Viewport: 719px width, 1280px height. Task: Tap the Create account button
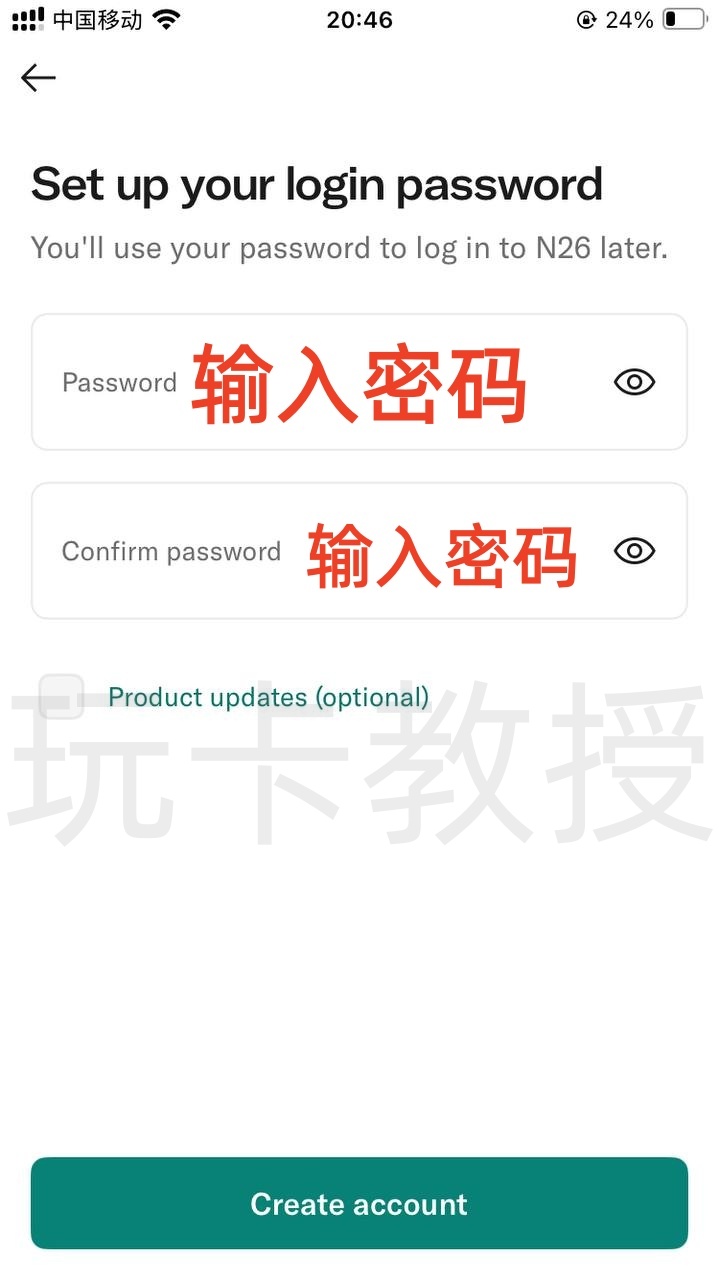(359, 1203)
